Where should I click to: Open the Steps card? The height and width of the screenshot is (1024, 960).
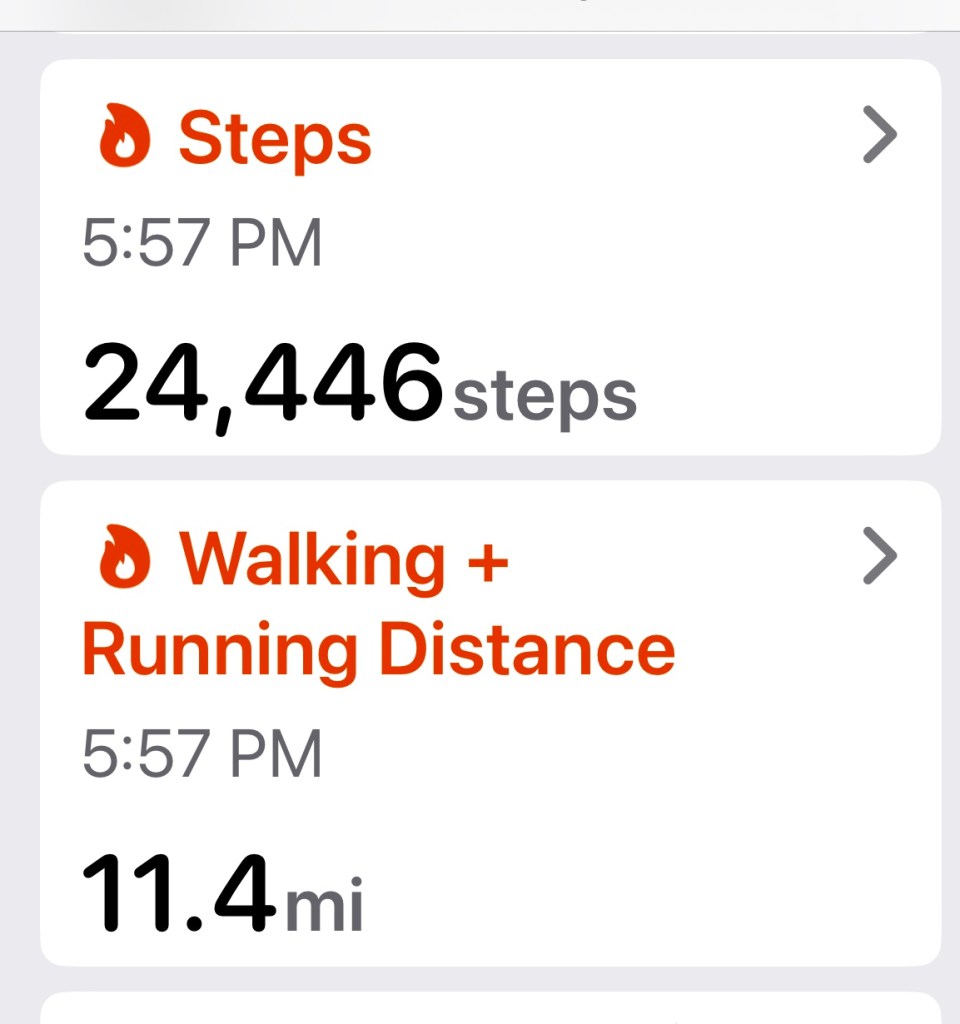[x=490, y=256]
